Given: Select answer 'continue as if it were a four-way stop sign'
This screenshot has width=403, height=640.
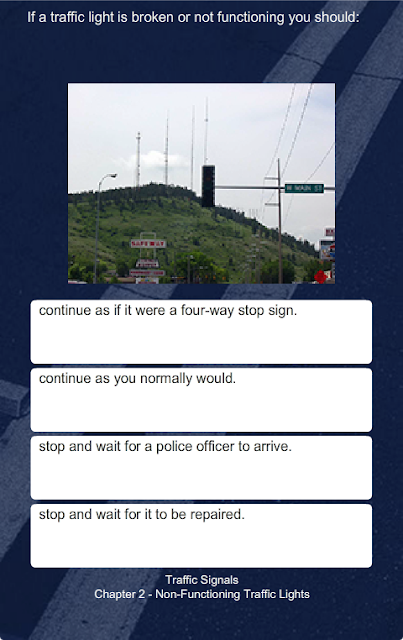Looking at the screenshot, I should (x=201, y=332).
